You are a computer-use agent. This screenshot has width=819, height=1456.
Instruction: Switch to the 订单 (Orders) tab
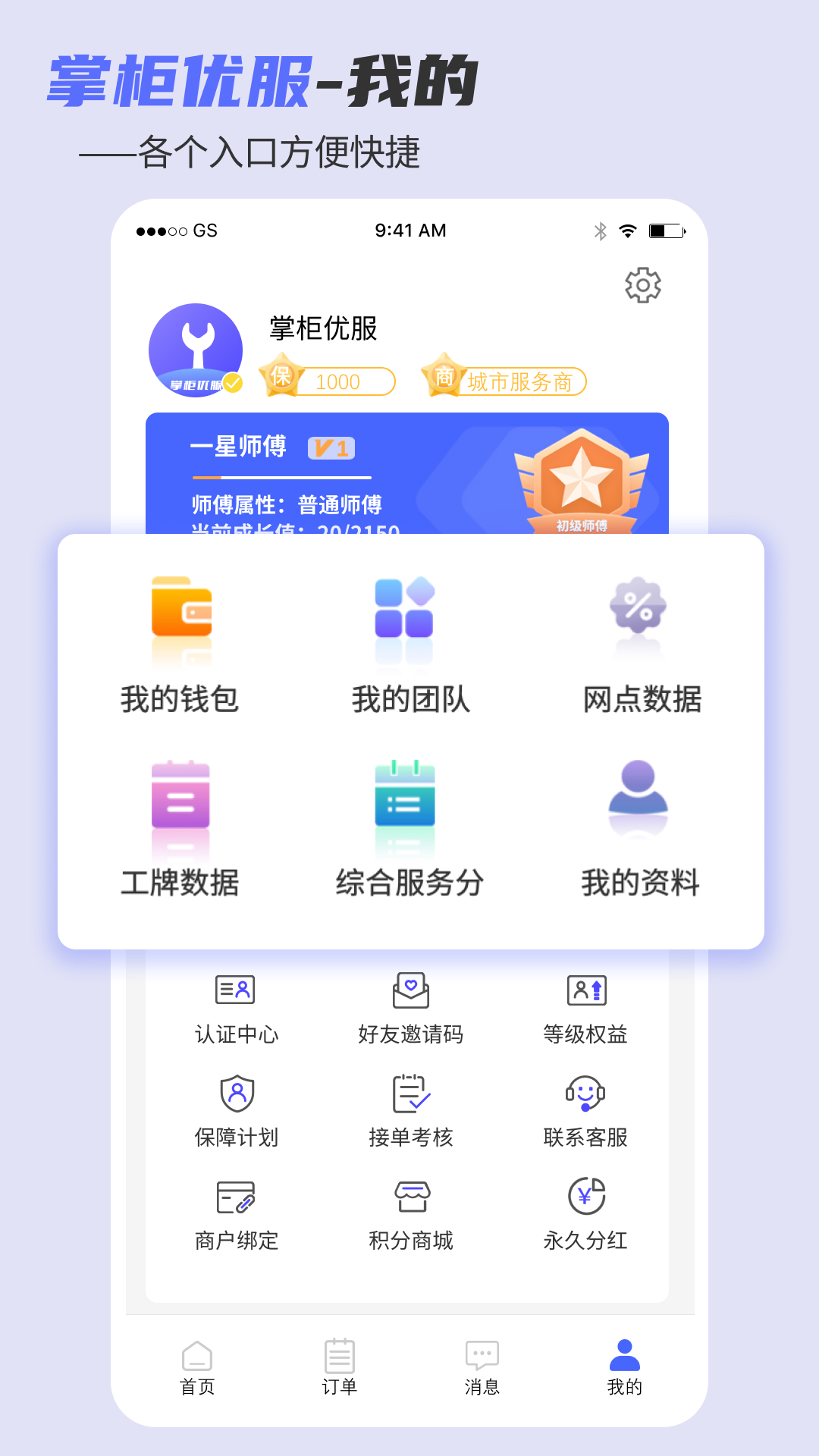[x=339, y=1365]
